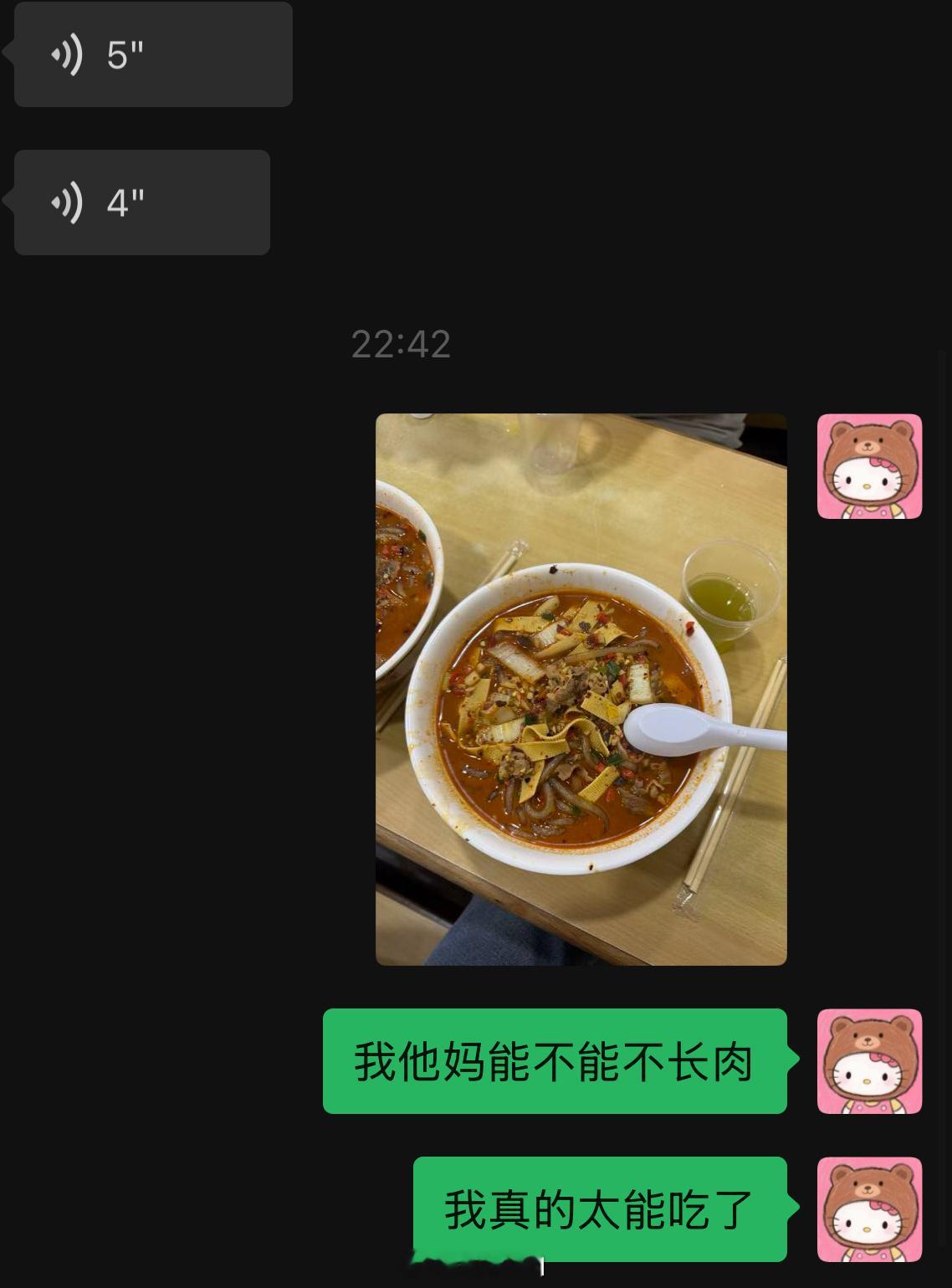
Task: Tap the bear-hood Hello Kitty profile picture
Action: pyautogui.click(x=869, y=466)
